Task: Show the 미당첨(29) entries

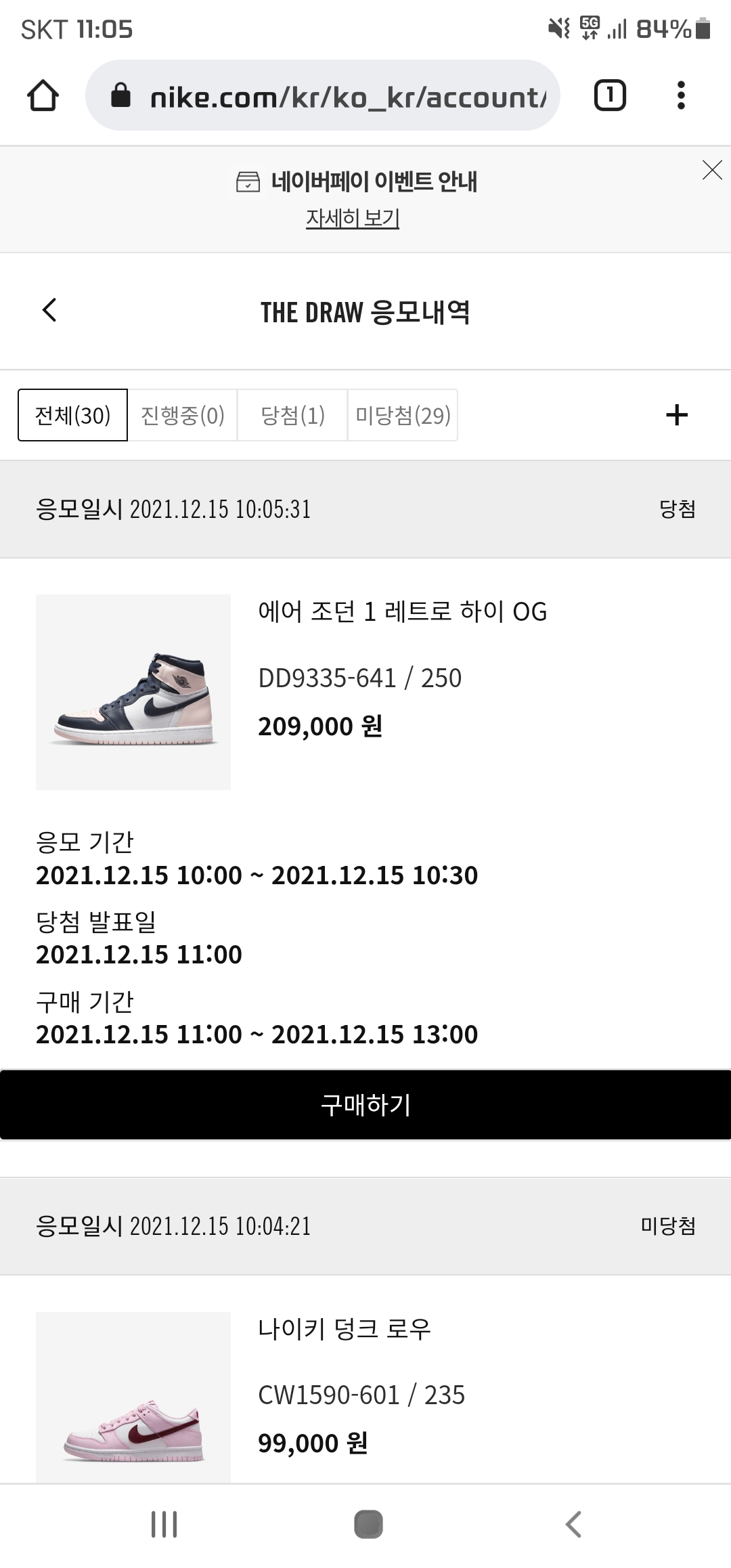Action: tap(403, 415)
